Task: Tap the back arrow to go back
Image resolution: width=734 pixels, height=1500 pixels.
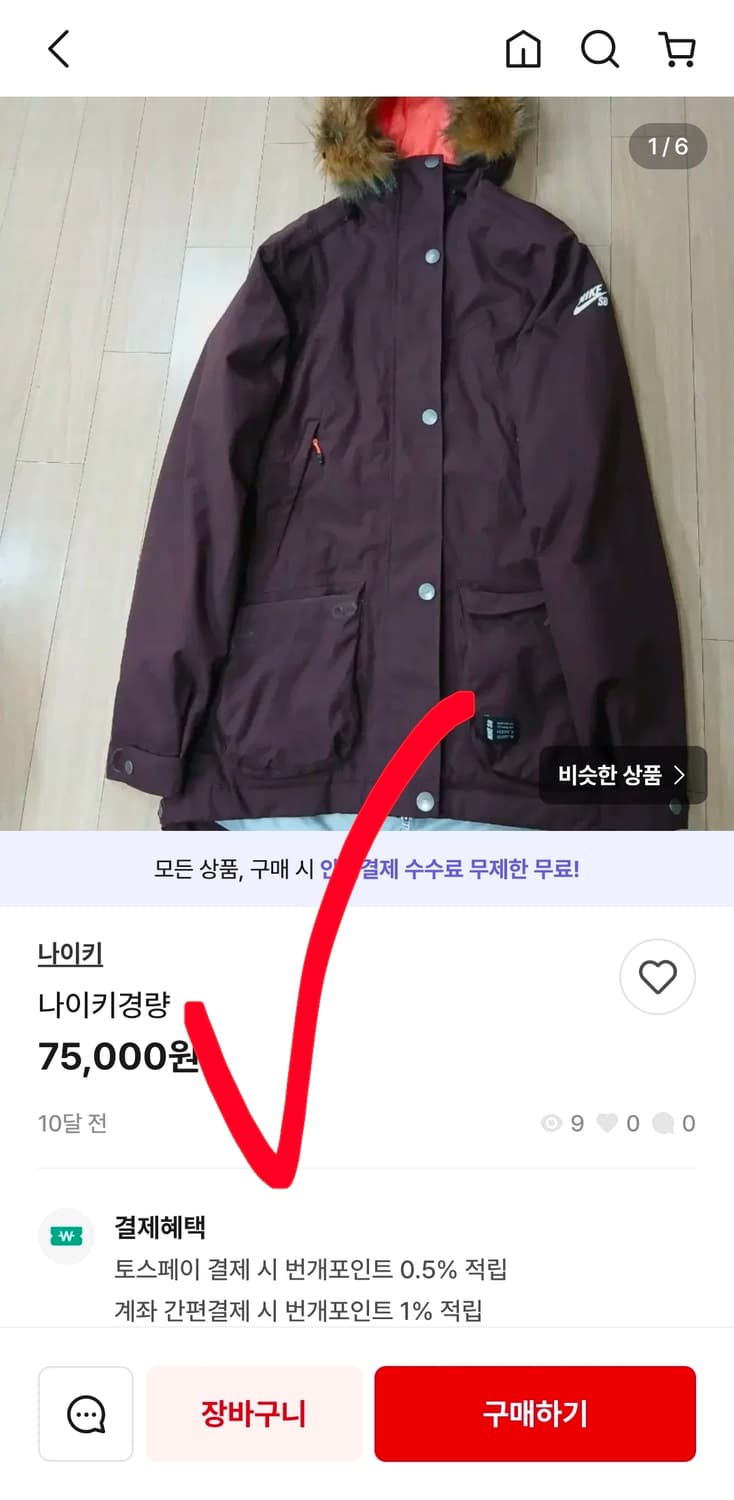Action: click(x=57, y=48)
